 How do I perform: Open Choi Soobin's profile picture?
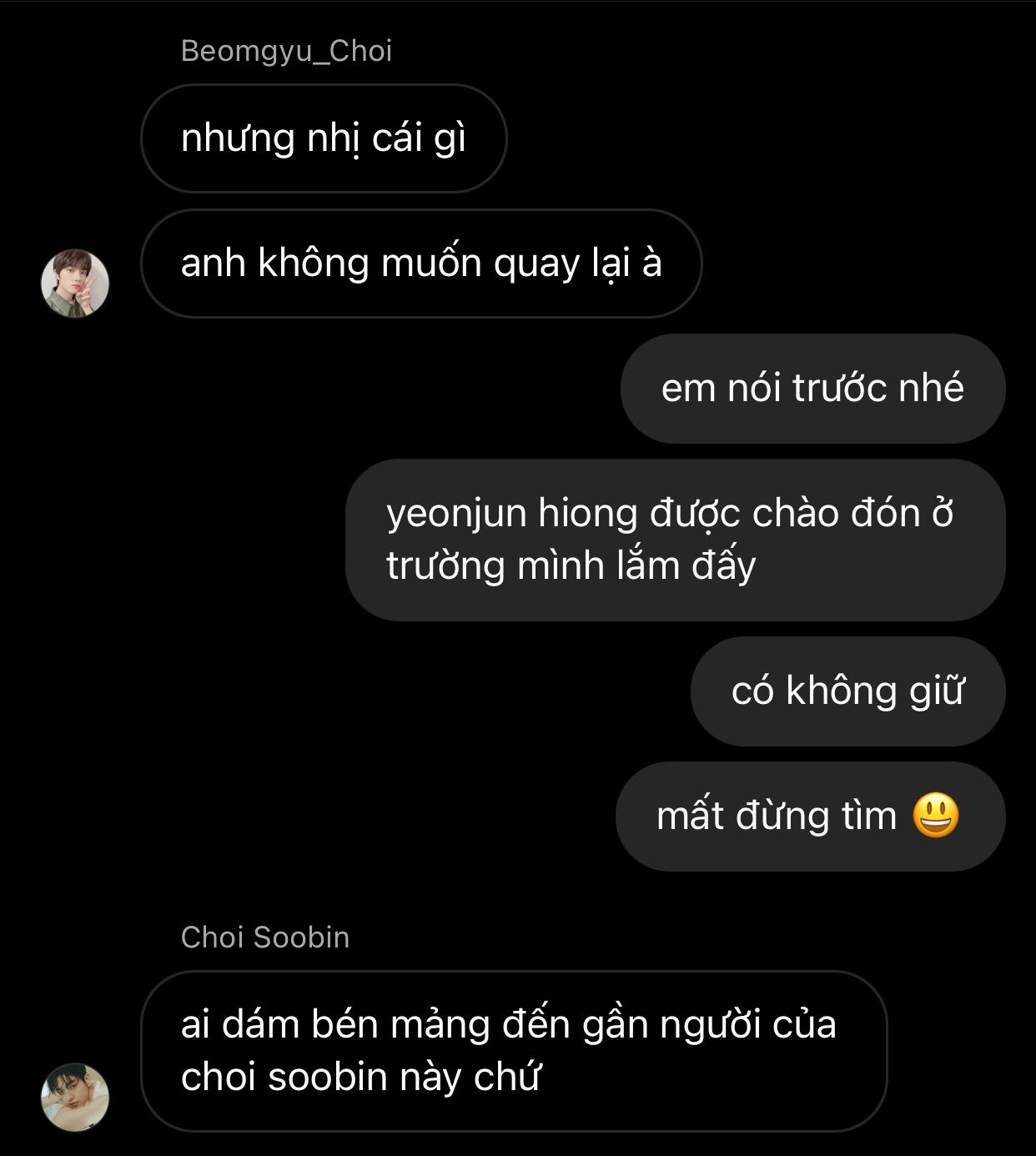point(75,1097)
